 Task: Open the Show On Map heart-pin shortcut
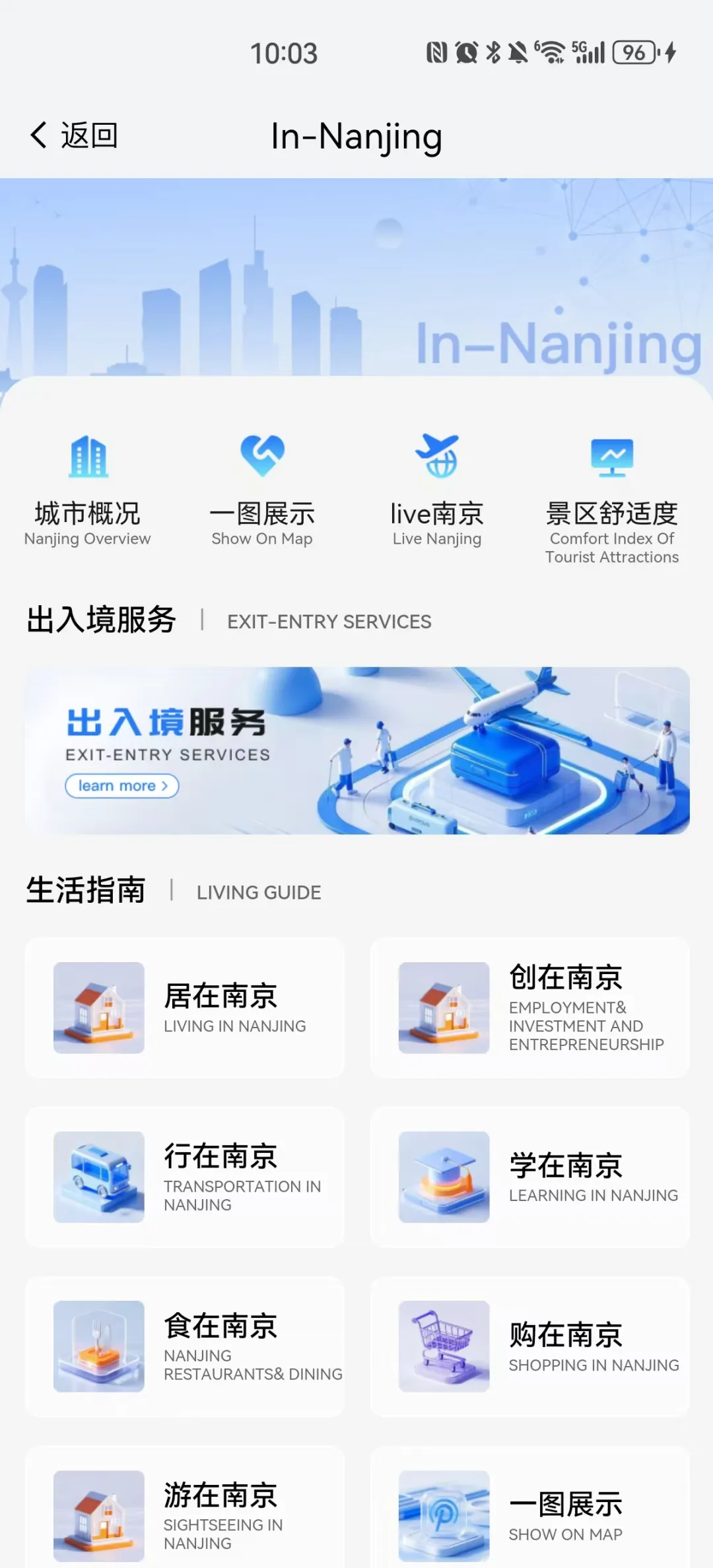pyautogui.click(x=262, y=490)
